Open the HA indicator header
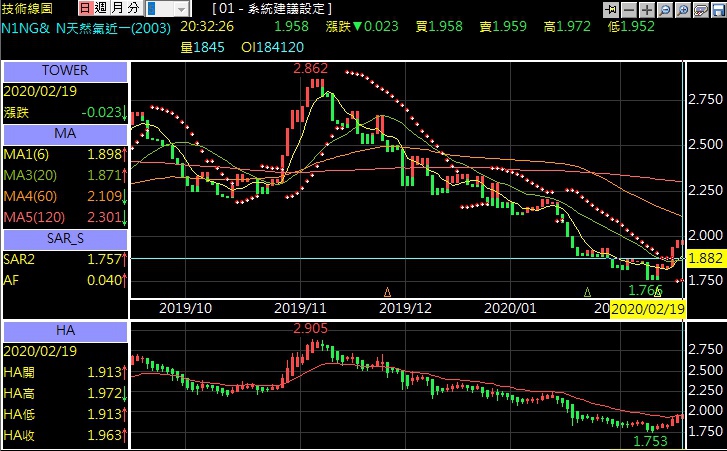The width and height of the screenshot is (727, 451). 65,331
